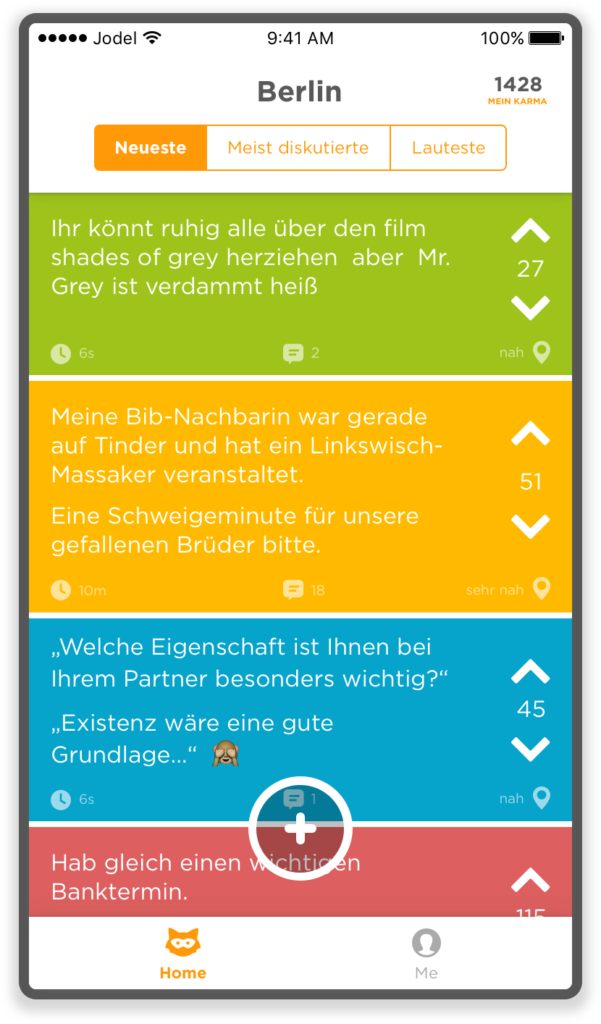
Task: Downvote the Mr. Grey post
Action: point(530,307)
